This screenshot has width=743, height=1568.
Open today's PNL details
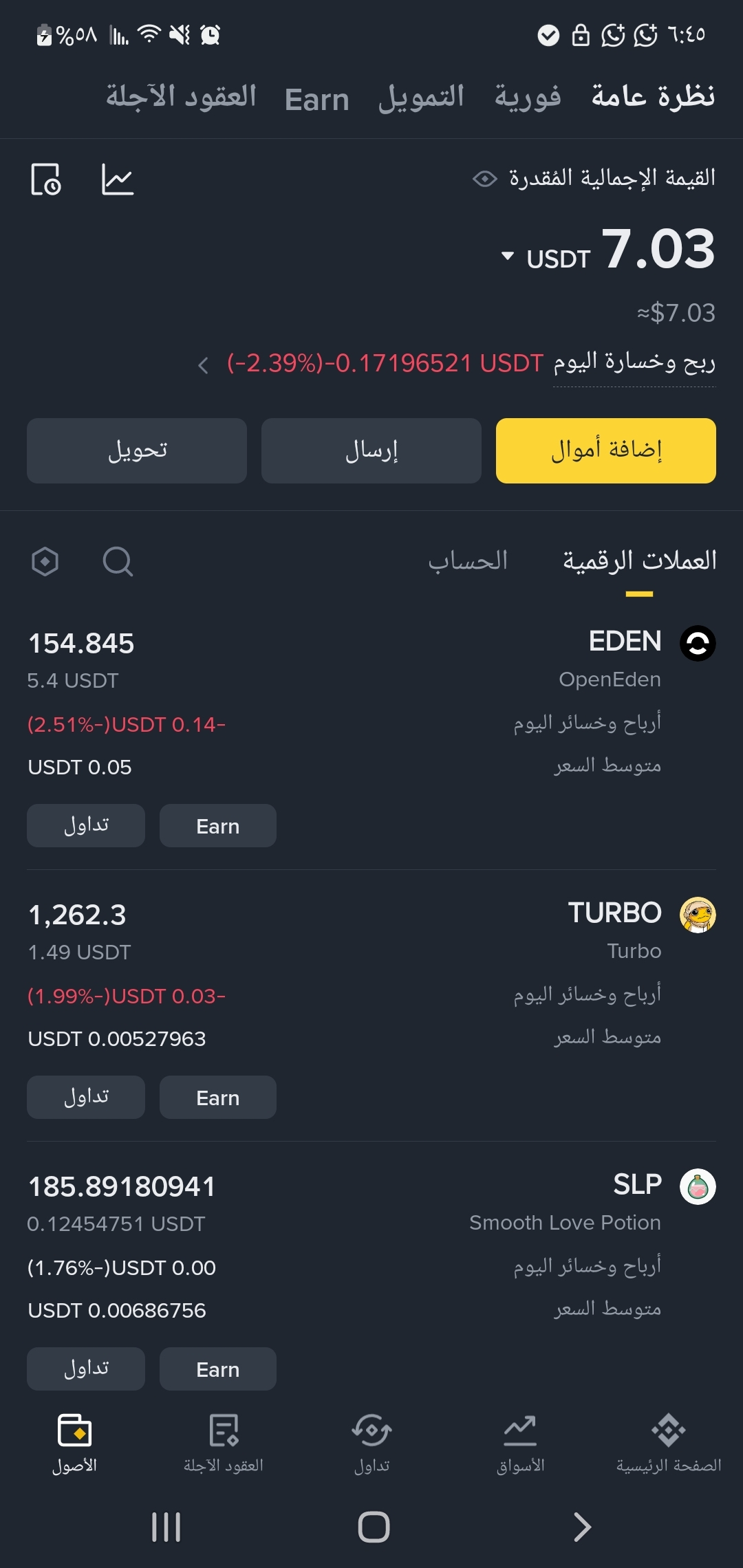[204, 365]
